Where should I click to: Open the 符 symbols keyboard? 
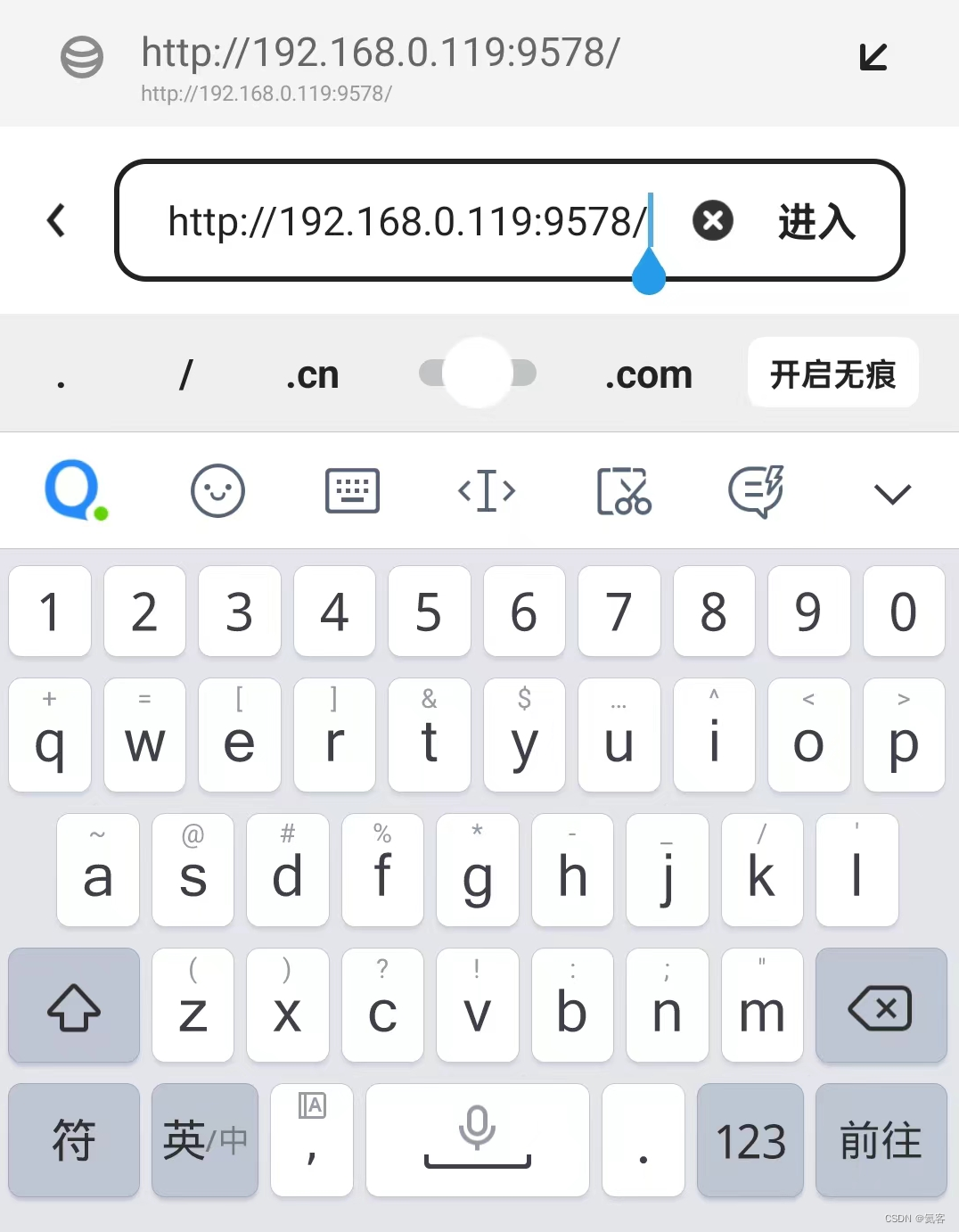click(x=74, y=1141)
